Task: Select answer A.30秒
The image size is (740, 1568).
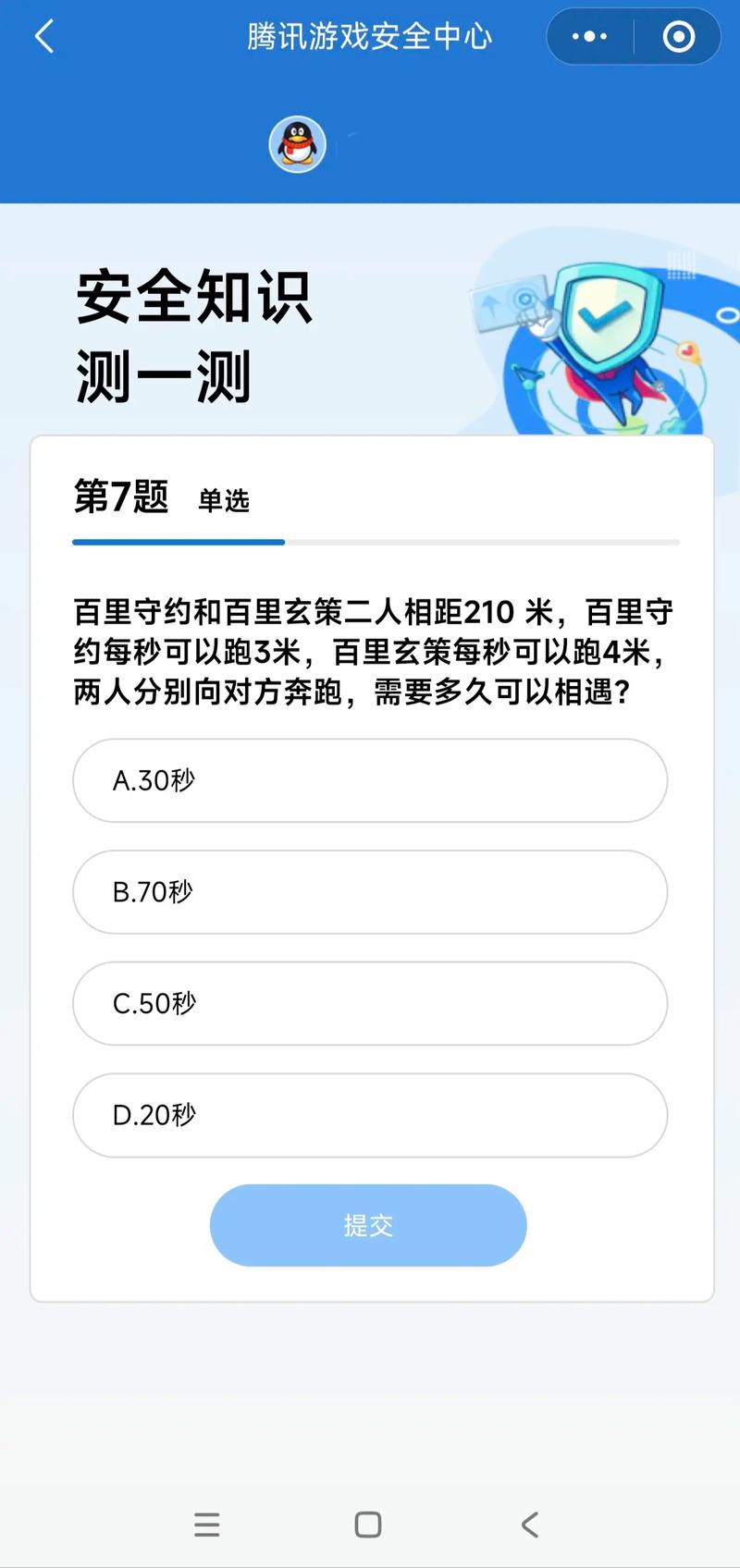Action: (370, 781)
